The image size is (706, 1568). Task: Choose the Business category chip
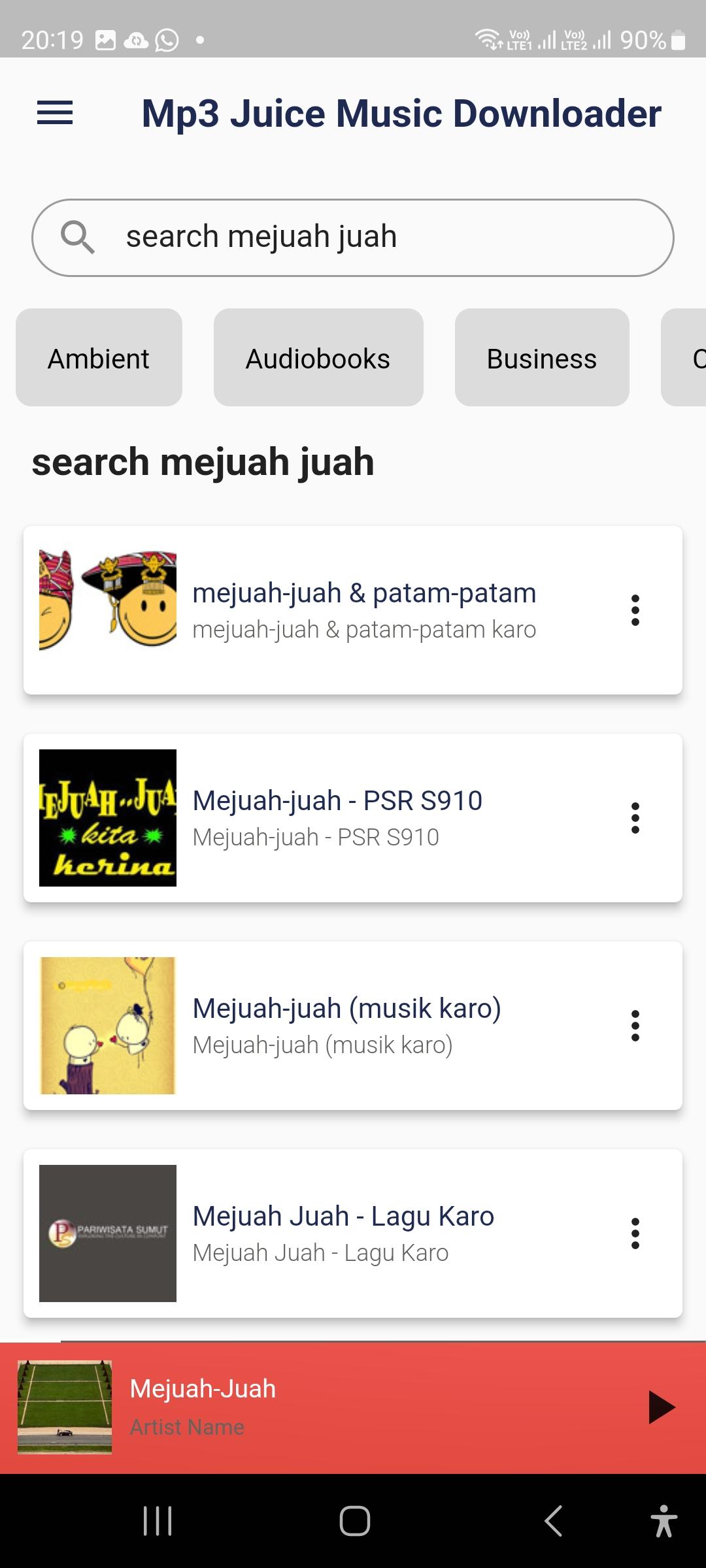pyautogui.click(x=541, y=358)
